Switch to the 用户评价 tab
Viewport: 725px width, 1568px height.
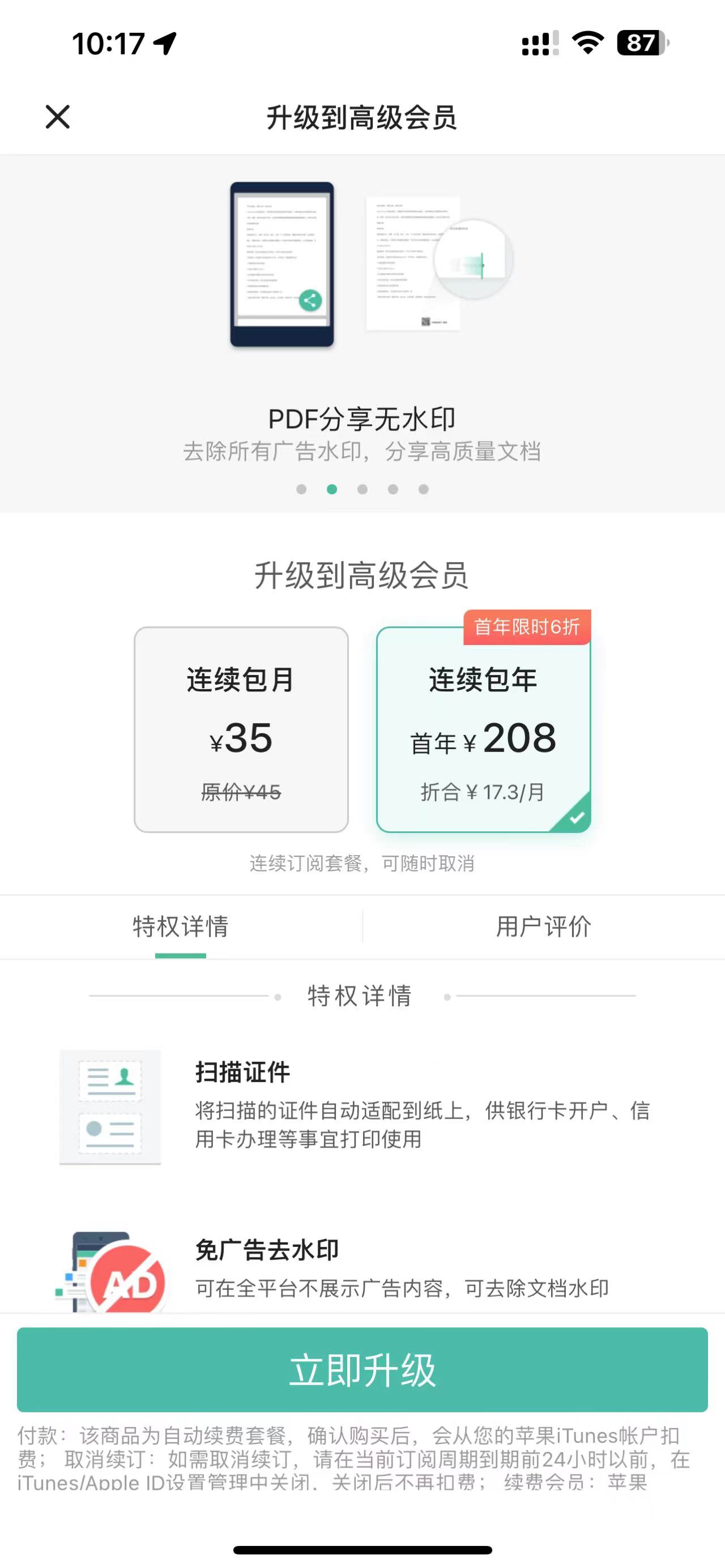tap(544, 926)
